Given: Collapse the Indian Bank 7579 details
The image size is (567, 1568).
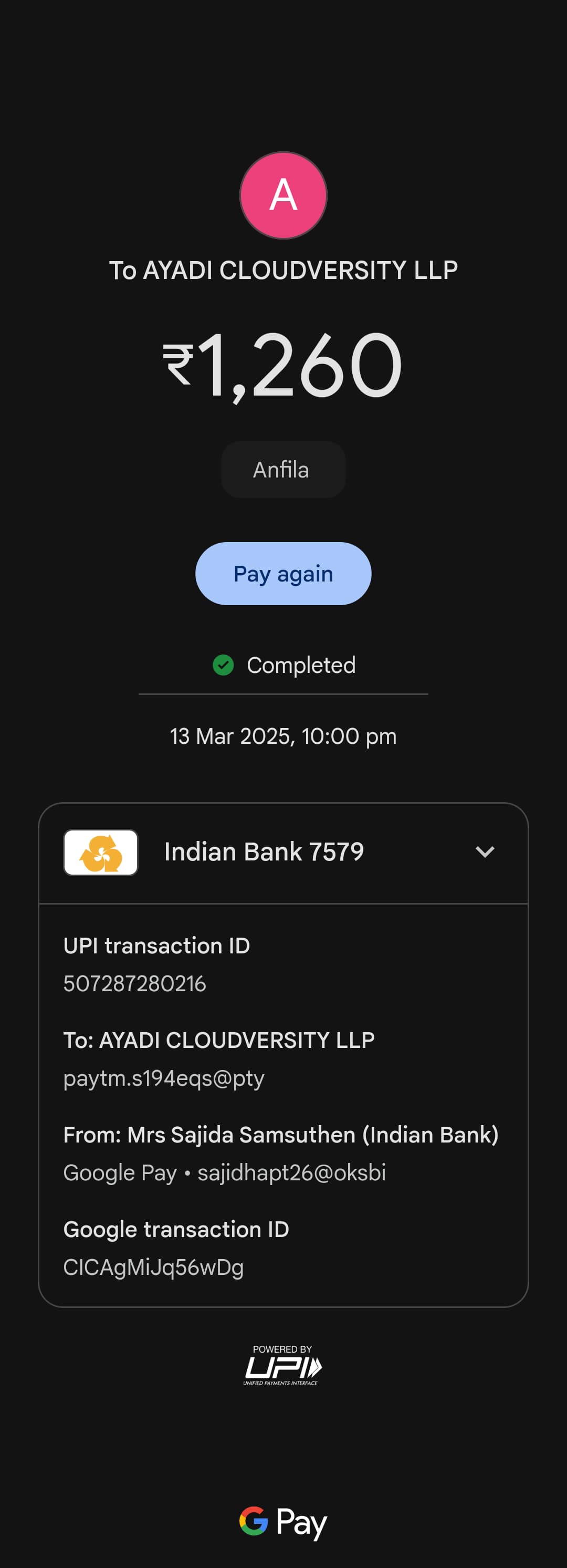Looking at the screenshot, I should pos(484,852).
